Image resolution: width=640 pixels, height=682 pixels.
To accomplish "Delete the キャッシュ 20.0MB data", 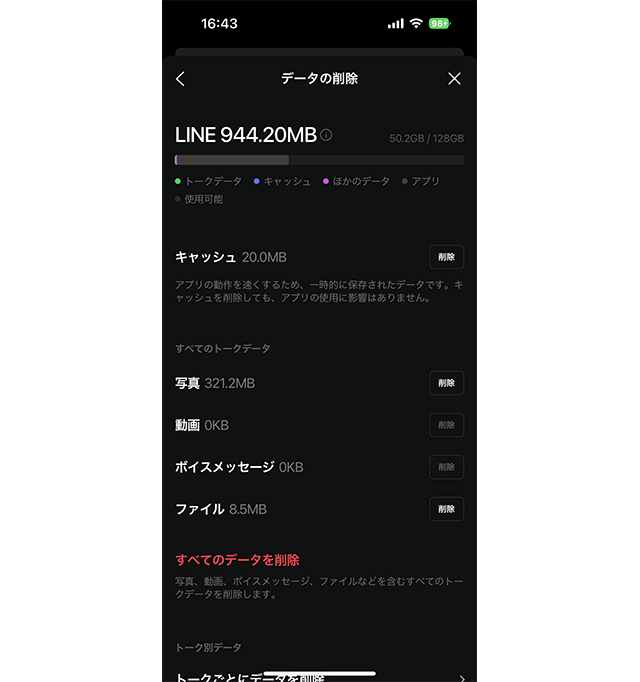I will (x=446, y=257).
